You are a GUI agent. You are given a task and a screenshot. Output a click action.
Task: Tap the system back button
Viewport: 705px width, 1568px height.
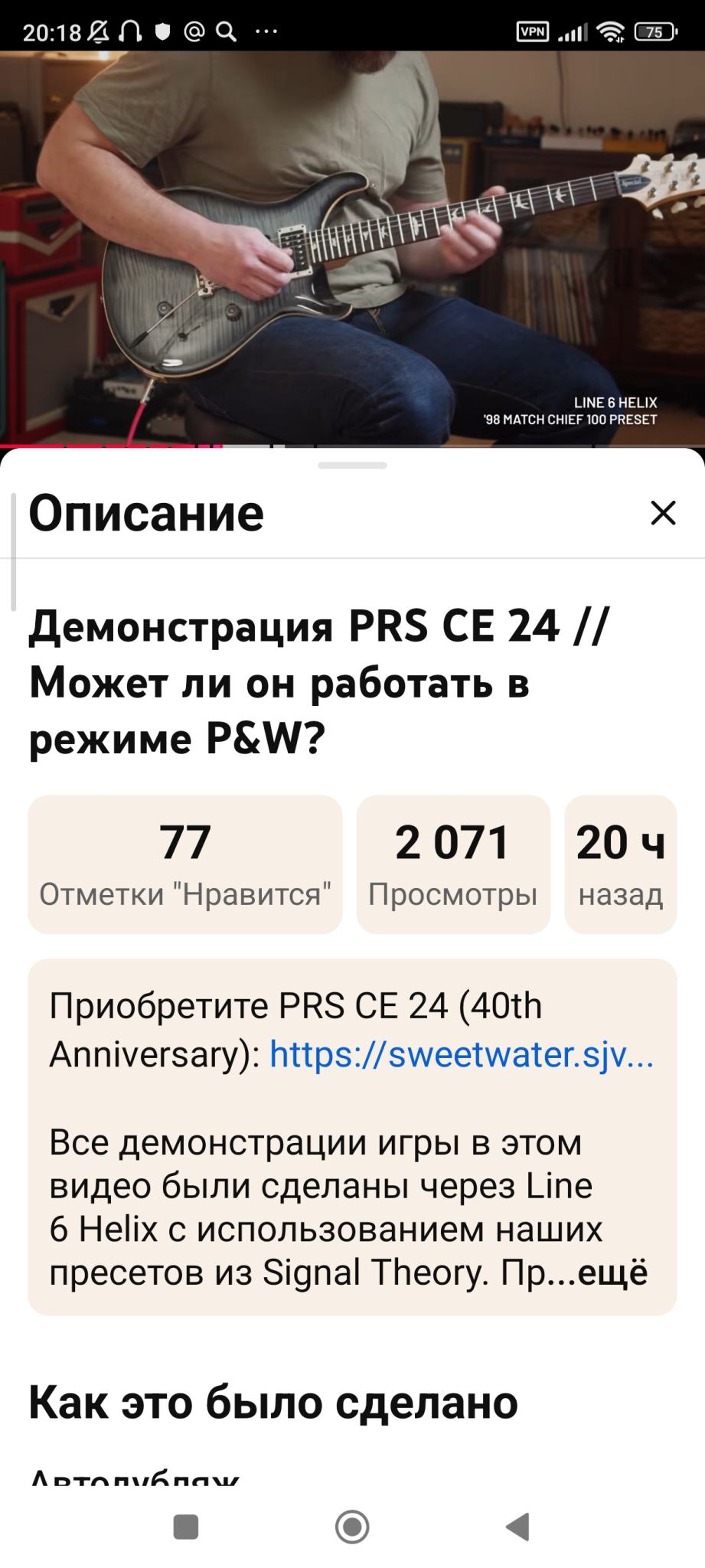coord(518,1527)
